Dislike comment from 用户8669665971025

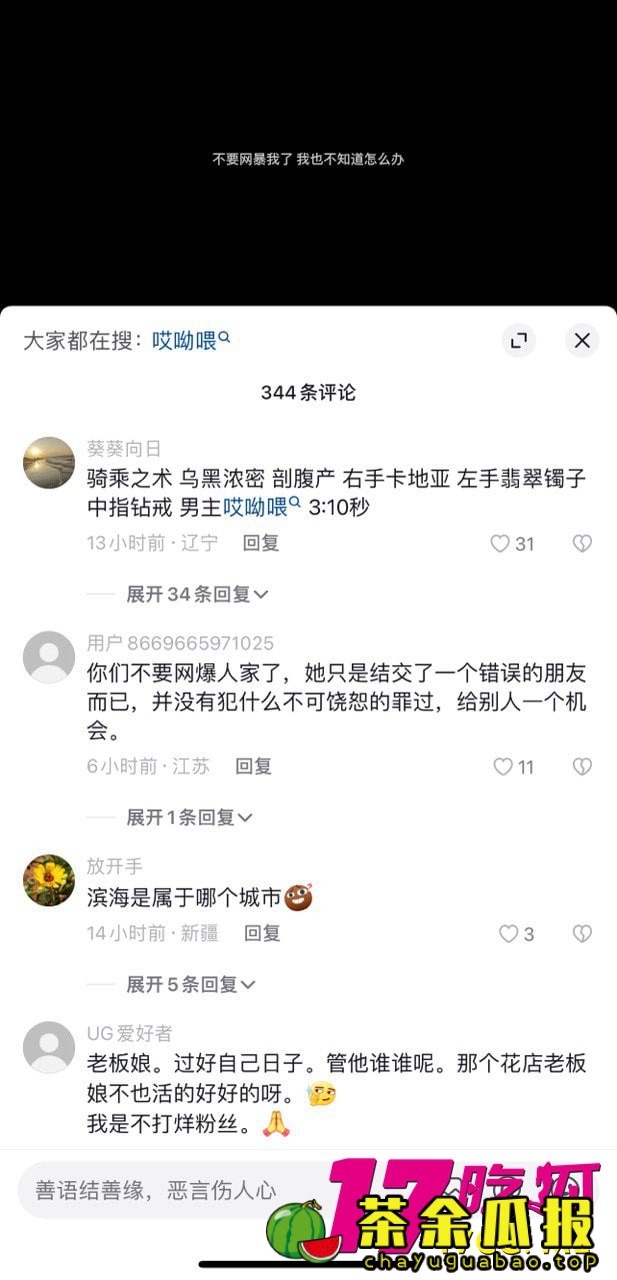point(582,766)
